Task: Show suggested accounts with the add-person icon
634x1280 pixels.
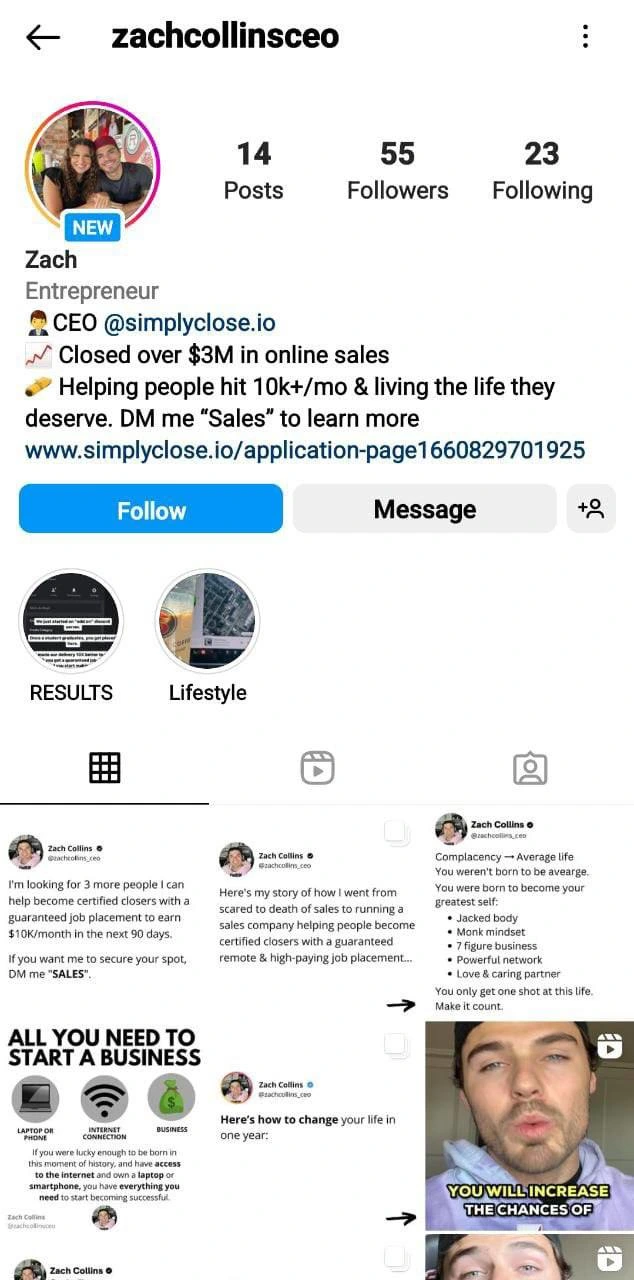Action: coord(590,510)
